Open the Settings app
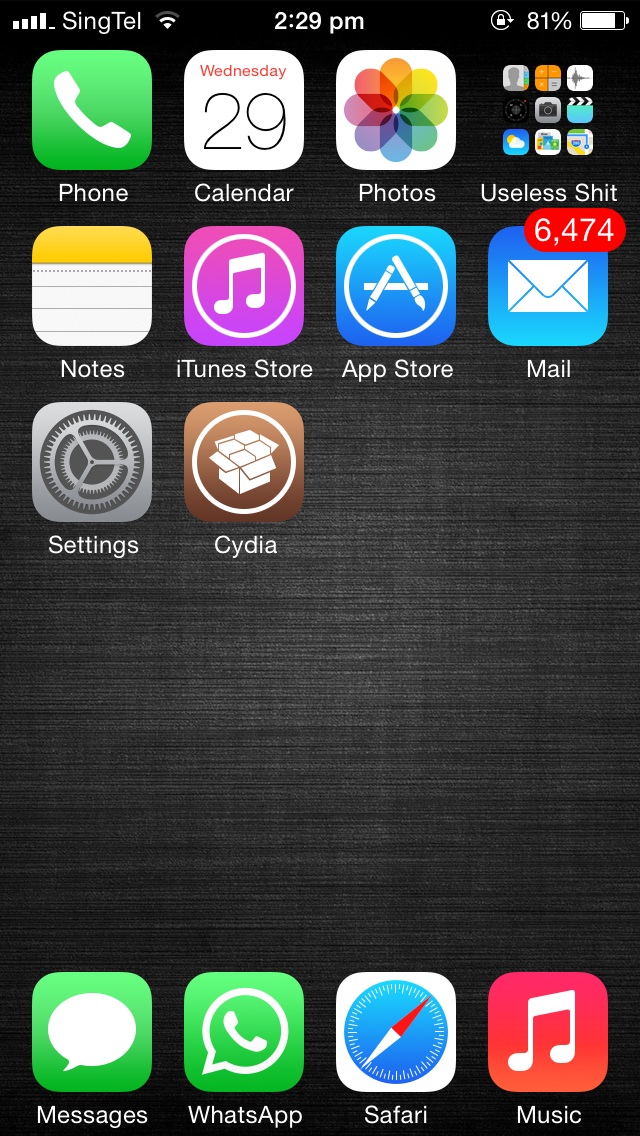Viewport: 640px width, 1136px height. [92, 462]
